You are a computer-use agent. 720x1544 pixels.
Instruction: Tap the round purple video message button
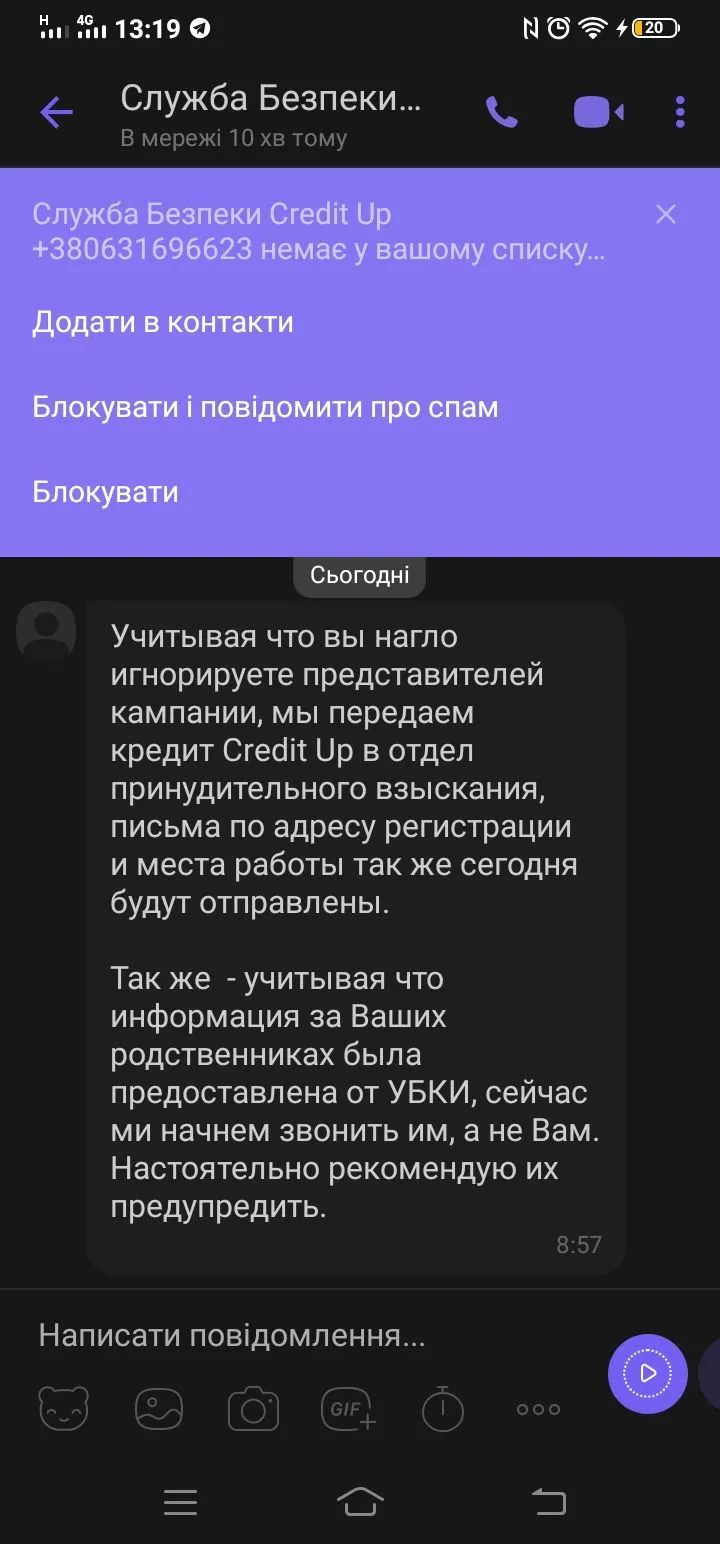pos(647,1373)
